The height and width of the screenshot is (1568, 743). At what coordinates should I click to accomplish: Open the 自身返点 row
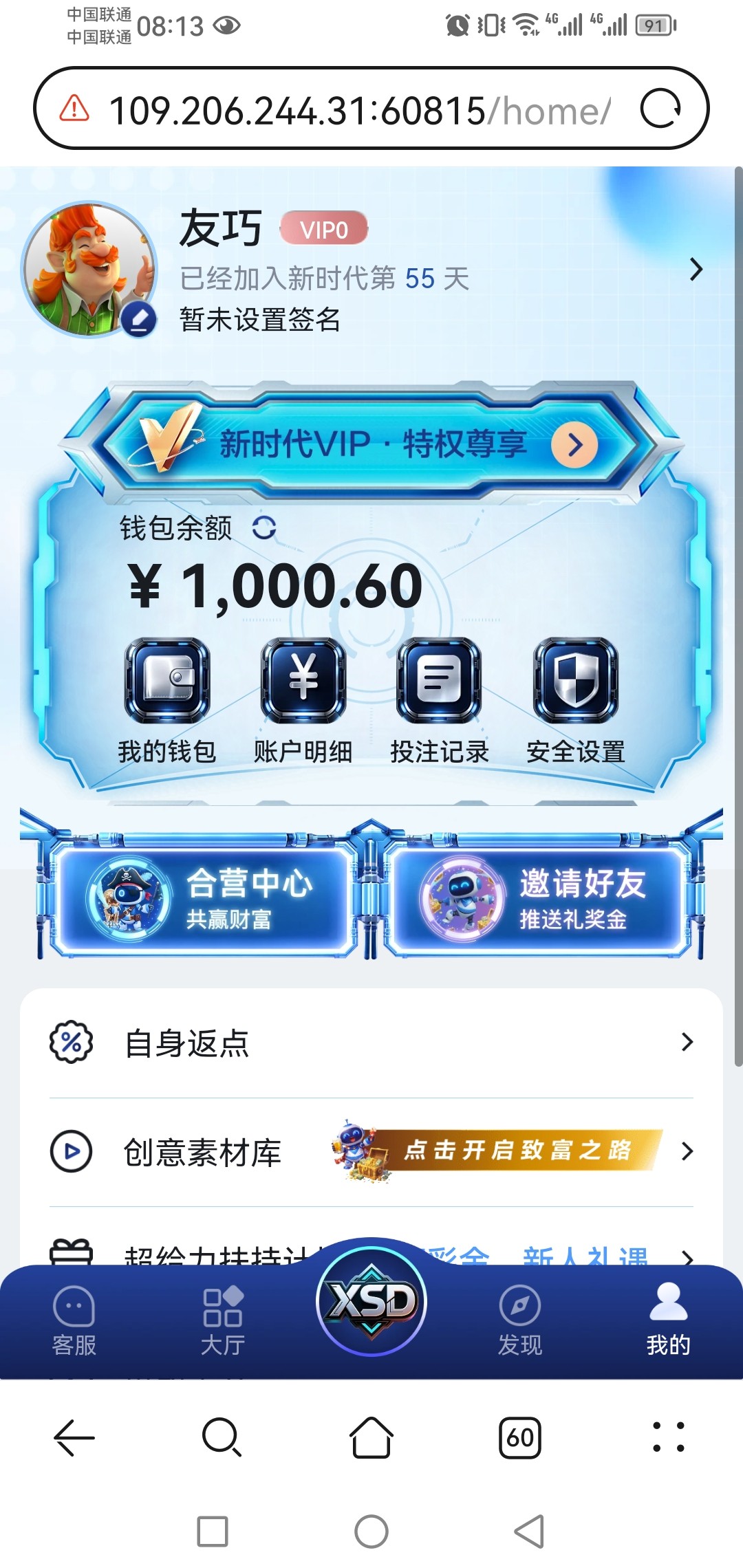click(x=371, y=1043)
